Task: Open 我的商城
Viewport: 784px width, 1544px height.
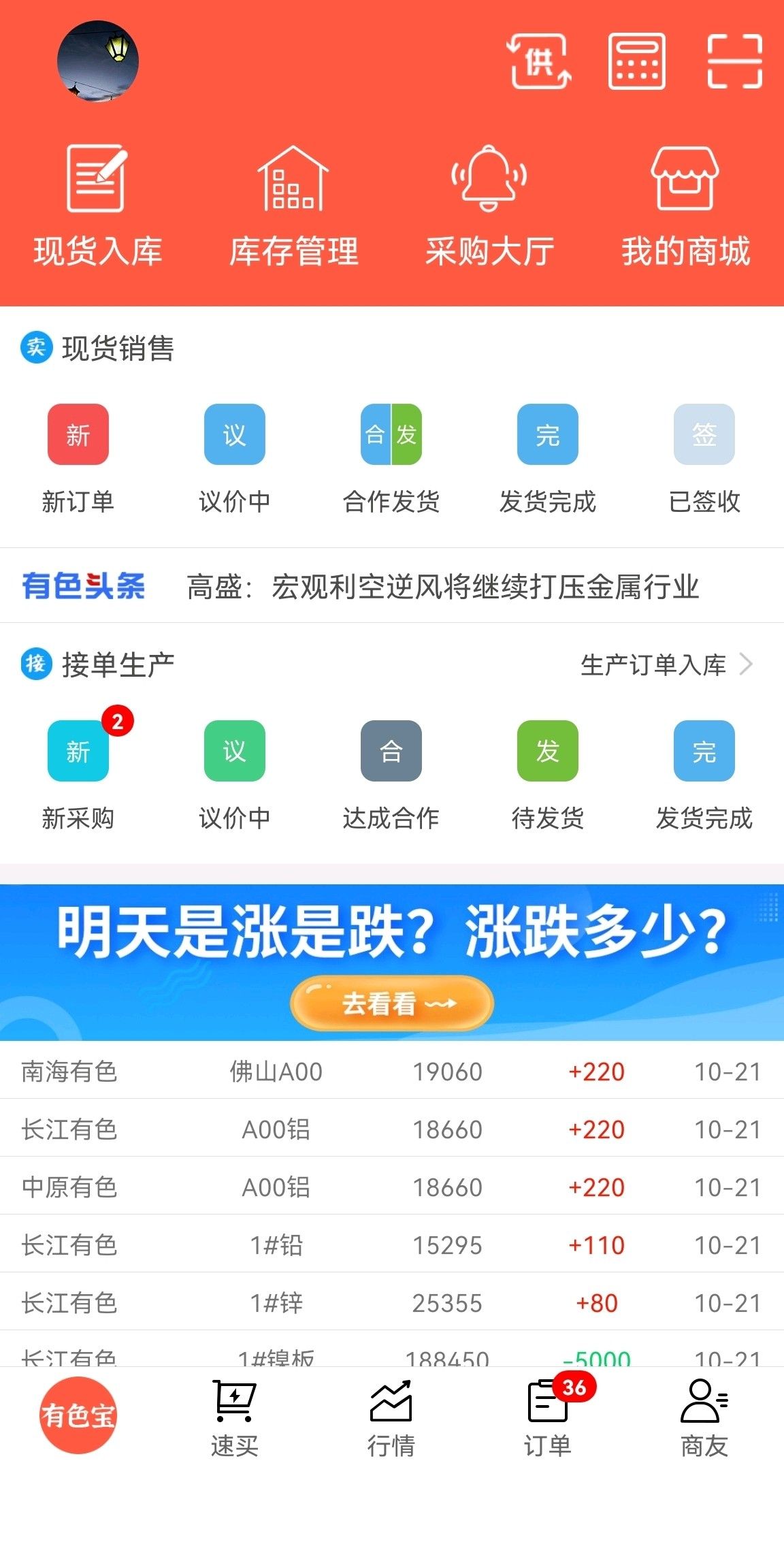Action: tap(685, 206)
